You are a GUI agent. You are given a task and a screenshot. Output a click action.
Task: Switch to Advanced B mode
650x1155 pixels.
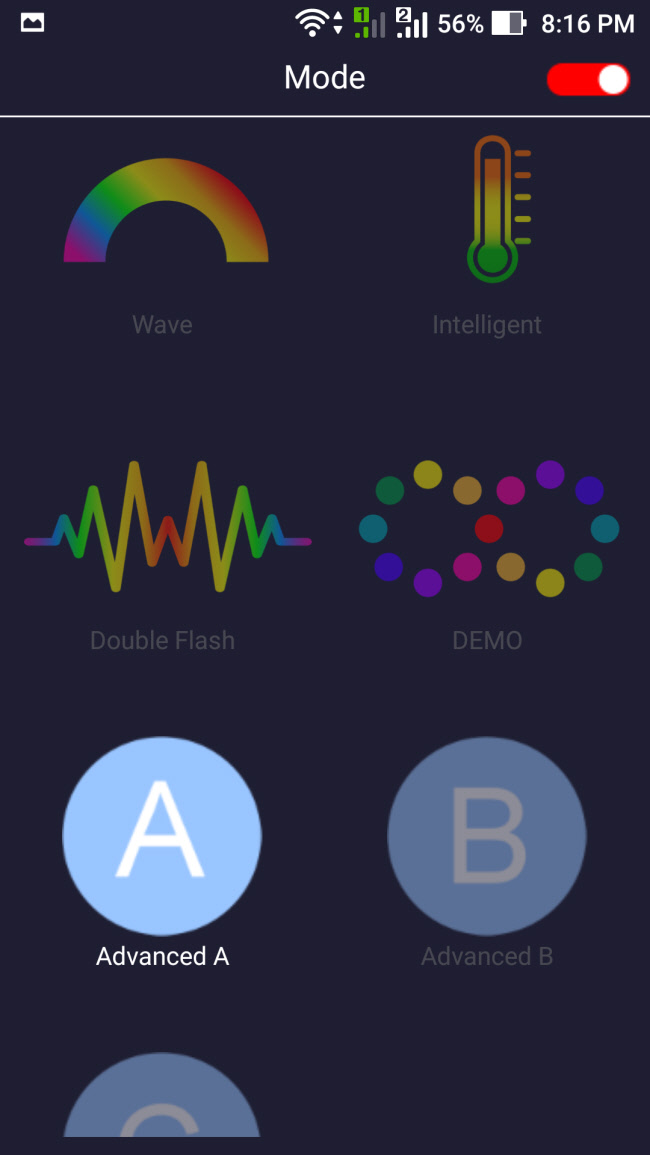pyautogui.click(x=487, y=837)
